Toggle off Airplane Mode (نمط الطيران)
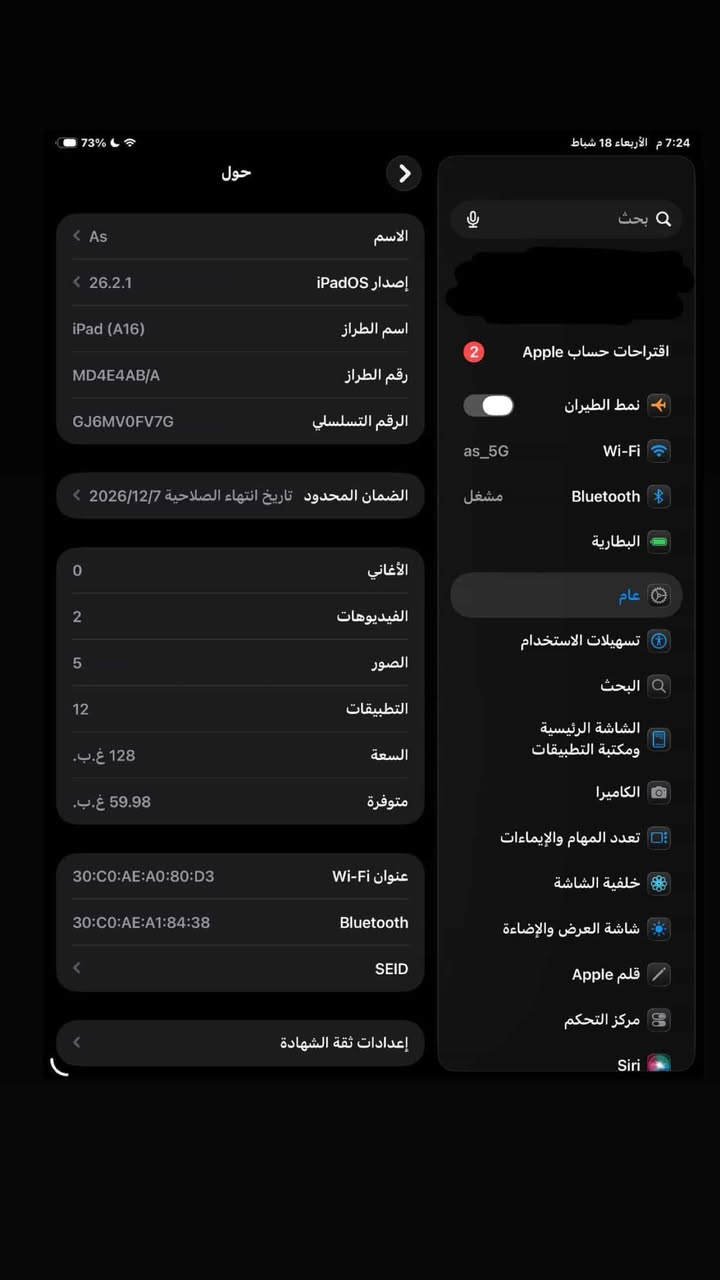 [488, 405]
